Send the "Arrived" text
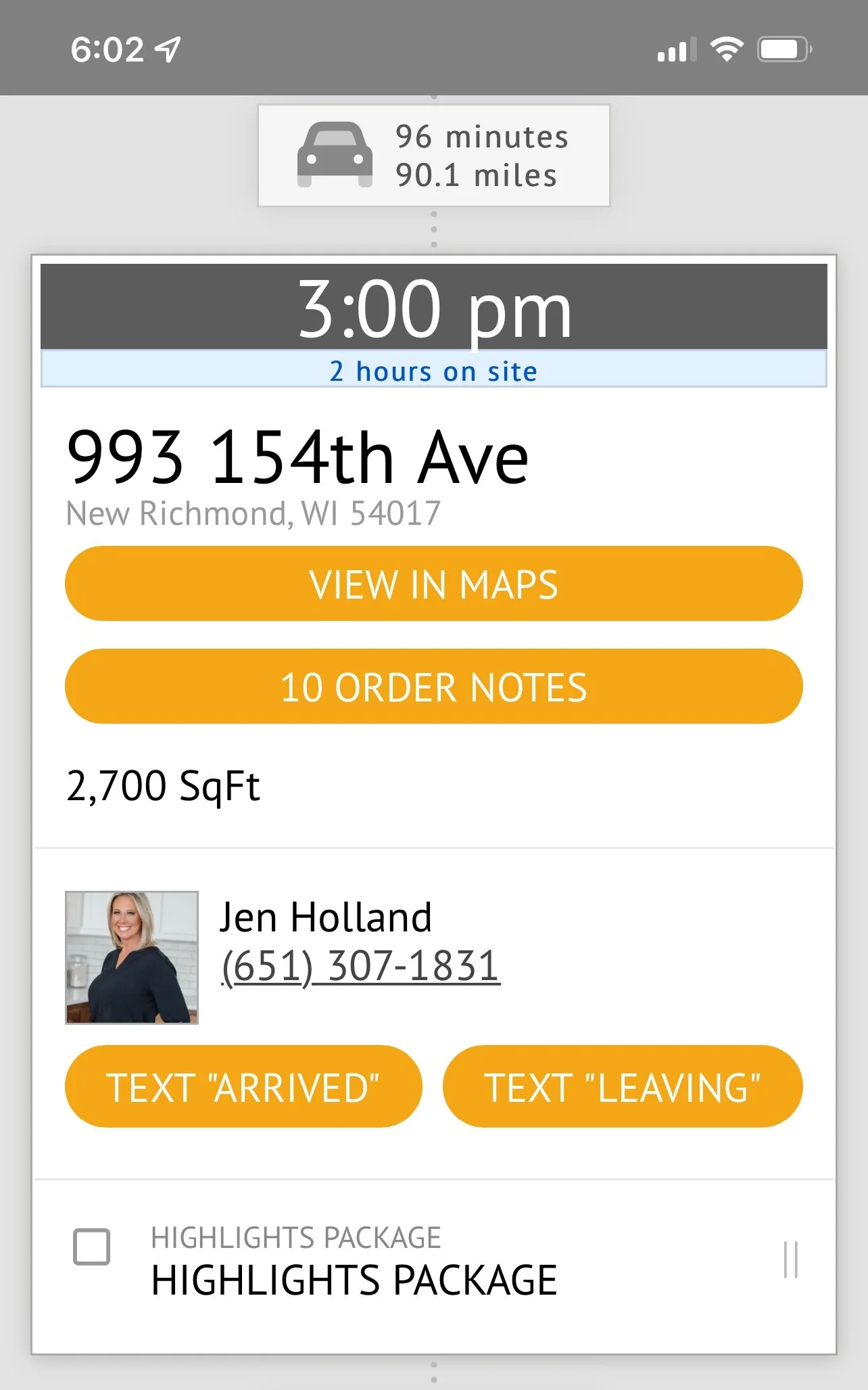 point(243,1086)
